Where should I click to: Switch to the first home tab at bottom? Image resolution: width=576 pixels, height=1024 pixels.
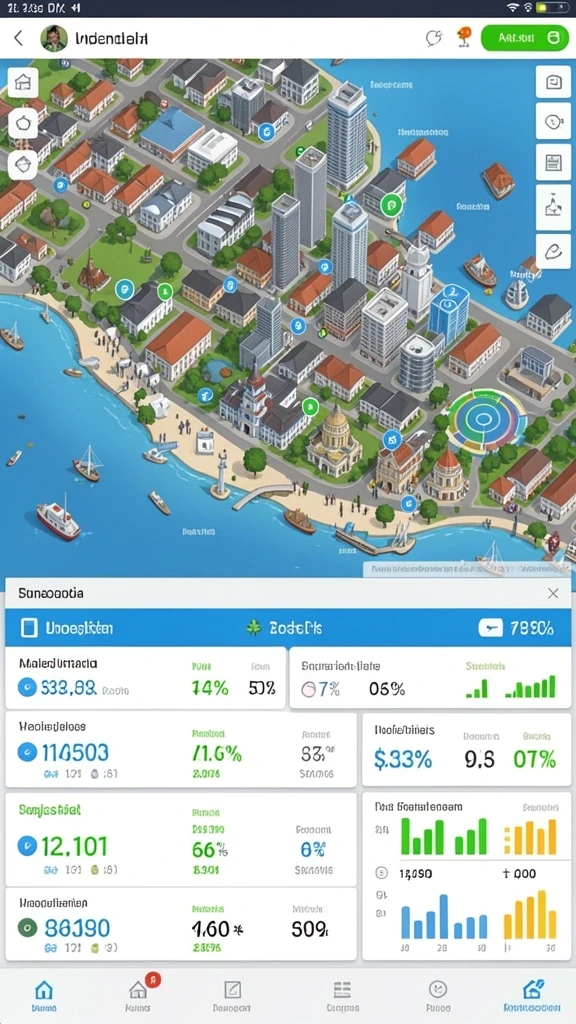44,995
